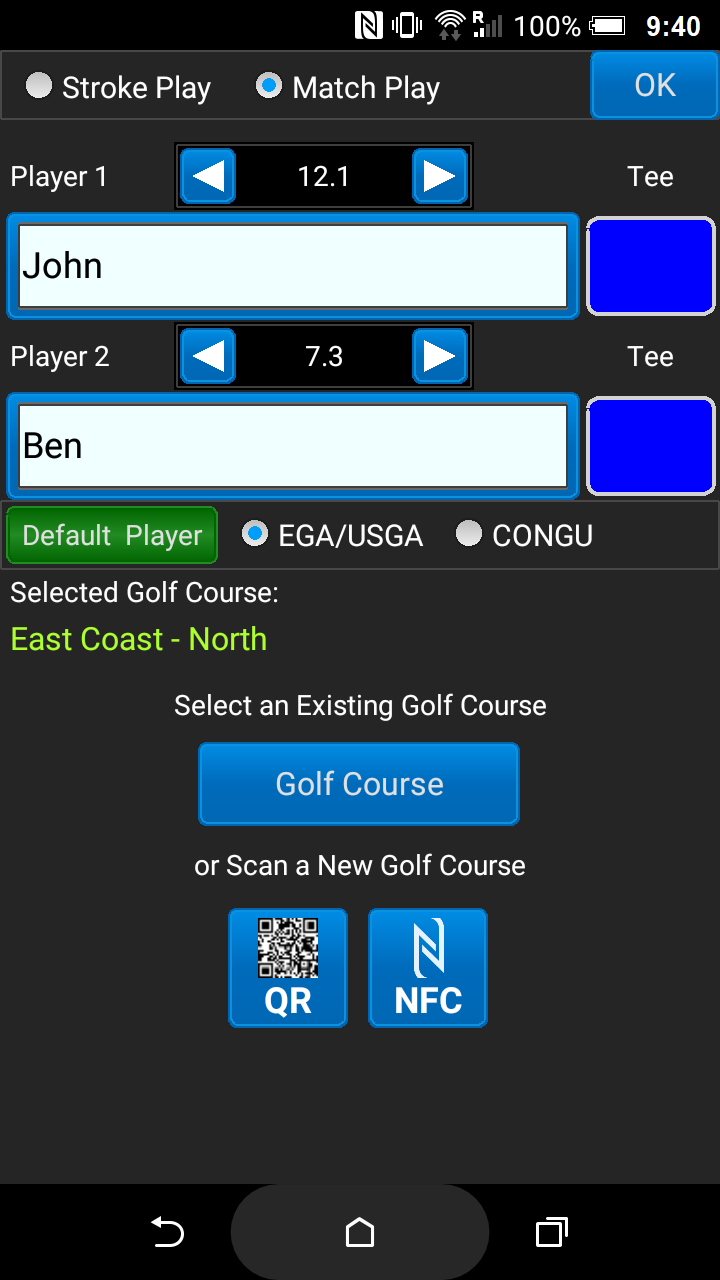Scan a new course via QR

click(288, 967)
